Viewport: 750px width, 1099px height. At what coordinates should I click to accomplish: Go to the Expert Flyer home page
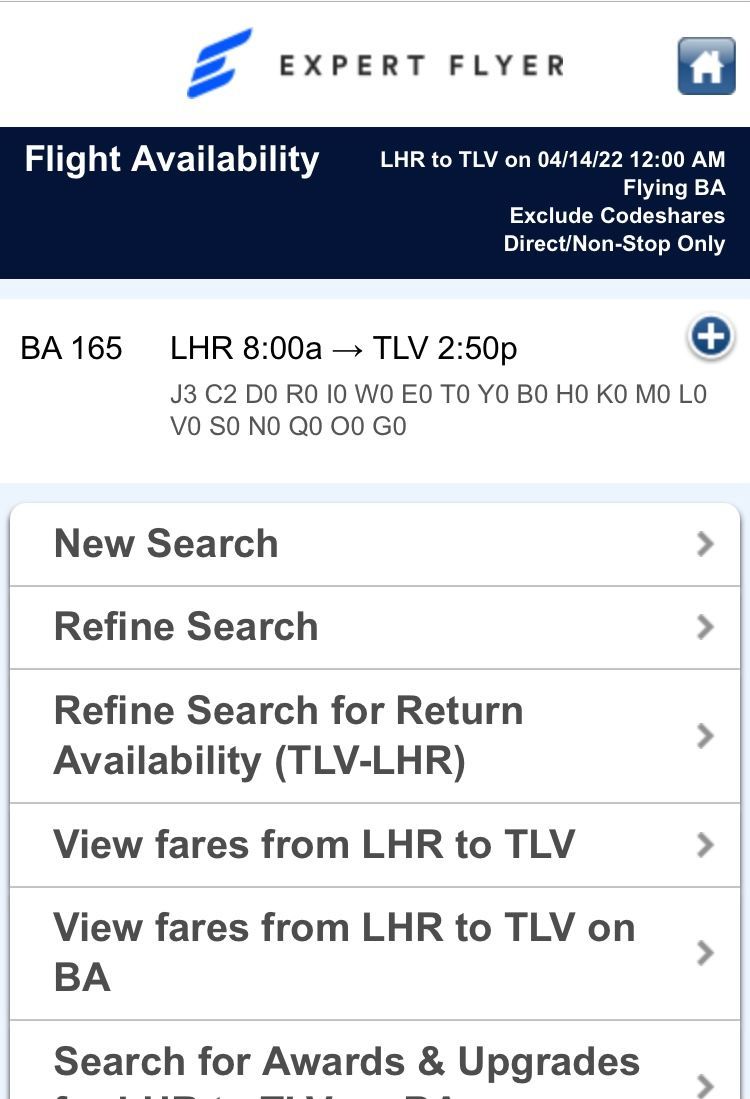pyautogui.click(x=706, y=66)
